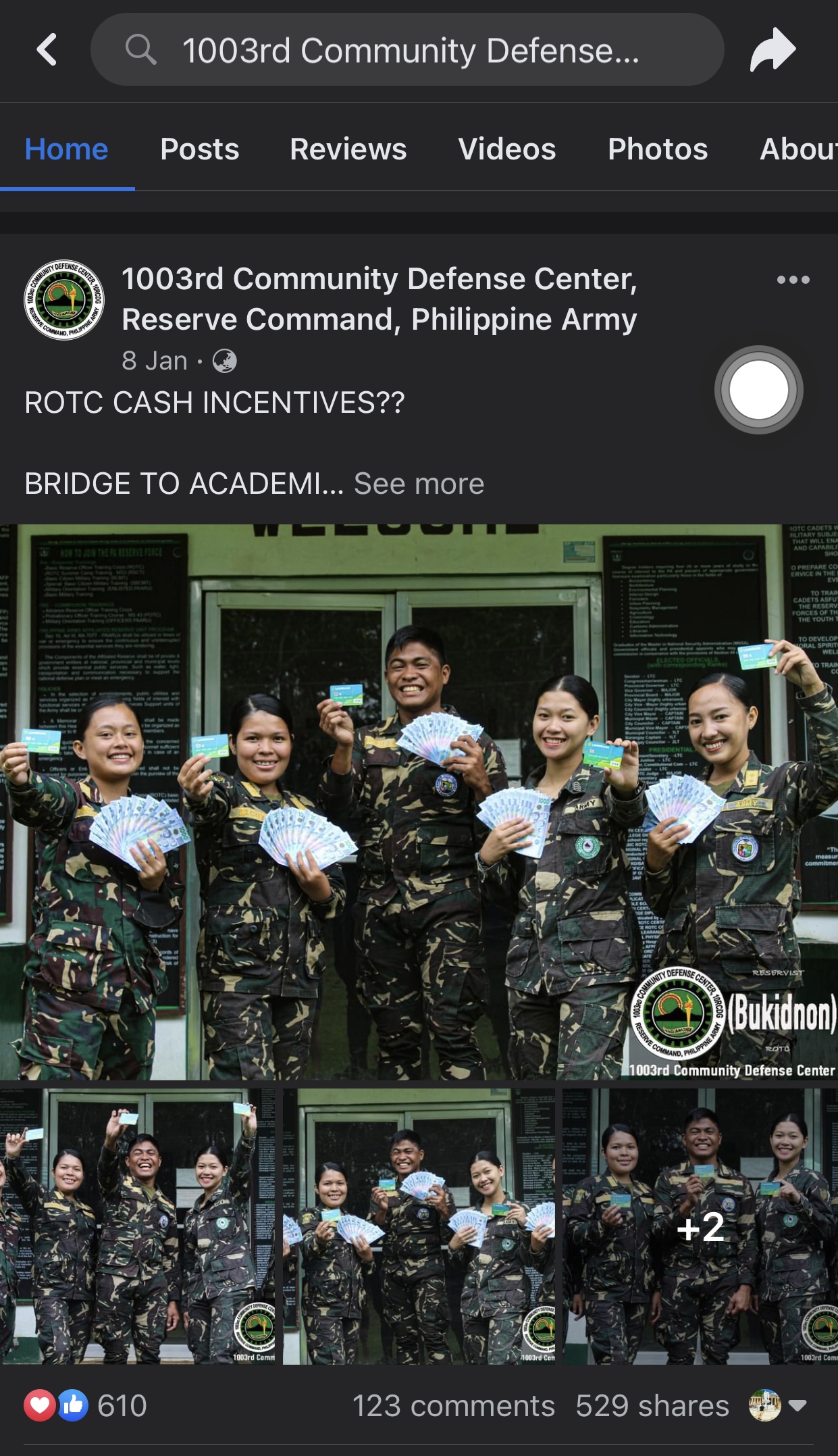Open the page's profile picture
Viewport: 838px width, 1456px height.
[x=64, y=300]
